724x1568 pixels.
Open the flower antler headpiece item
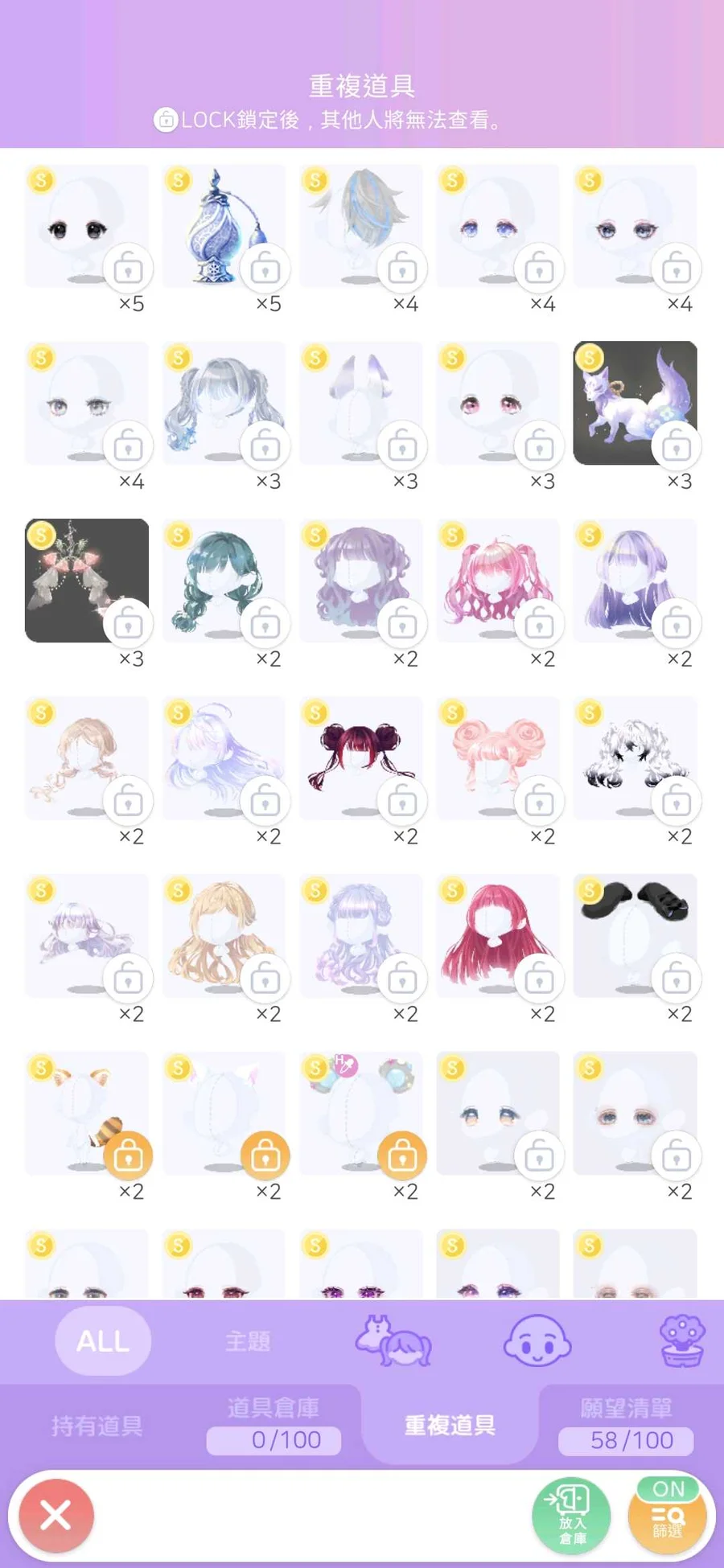(x=87, y=581)
